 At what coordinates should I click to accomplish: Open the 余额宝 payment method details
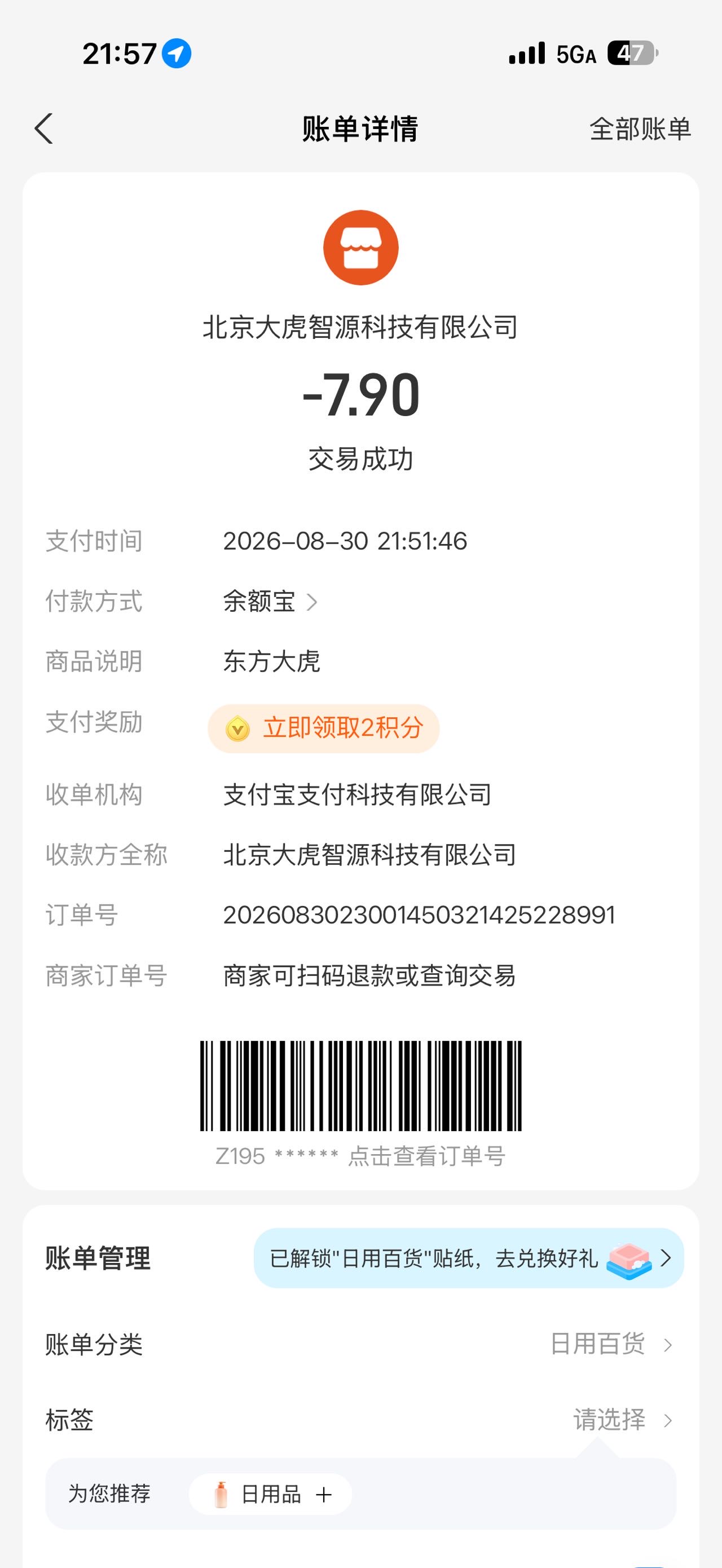coord(270,602)
